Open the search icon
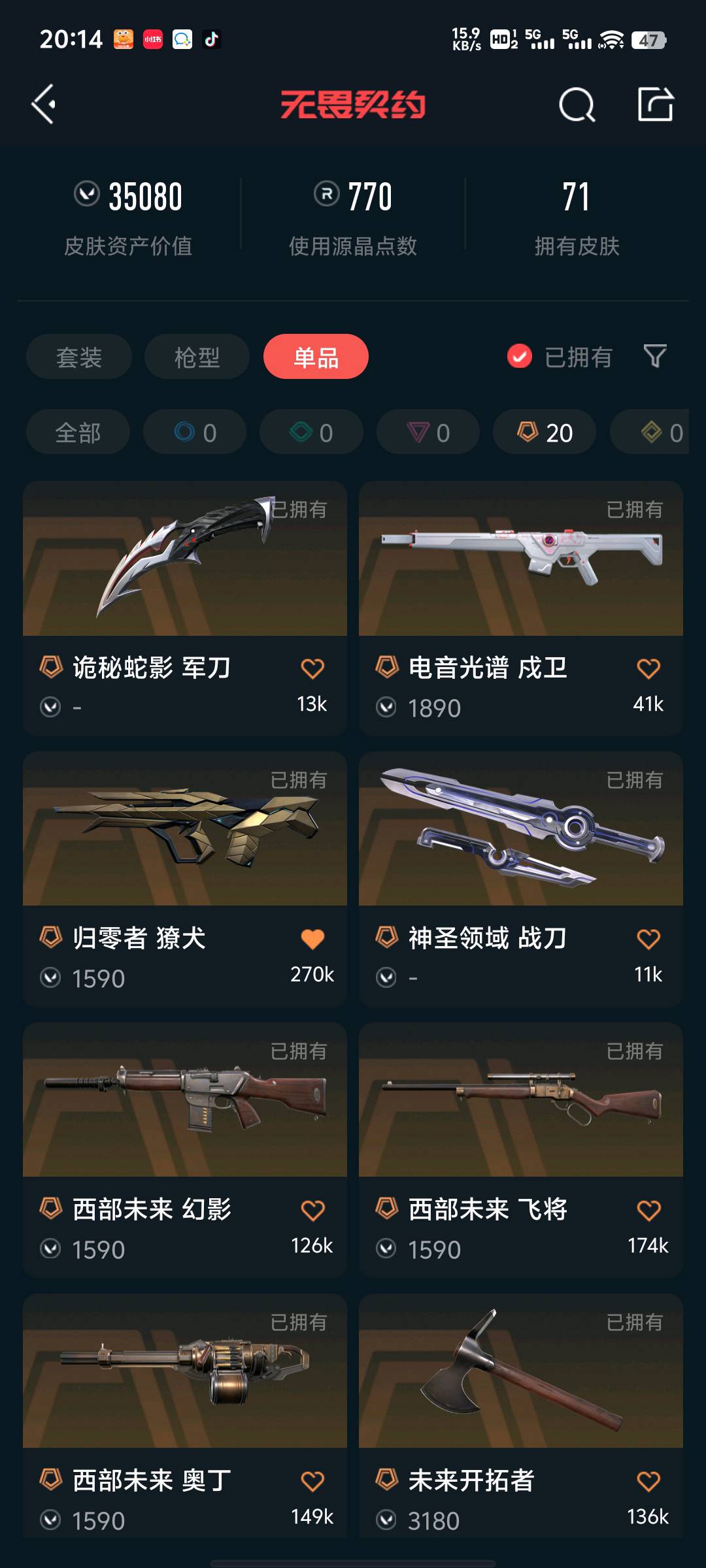The width and height of the screenshot is (706, 1568). [x=577, y=105]
